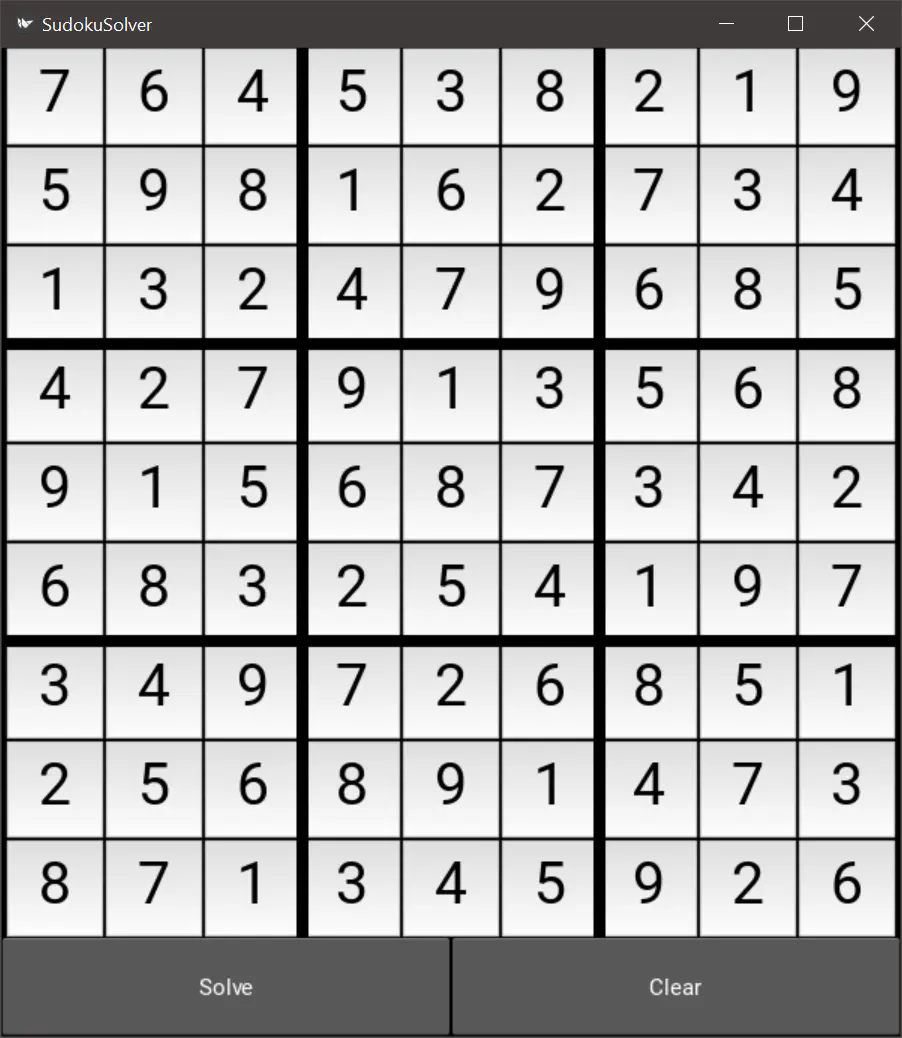
Task: Click the maximize button on the title bar
Action: coord(795,23)
